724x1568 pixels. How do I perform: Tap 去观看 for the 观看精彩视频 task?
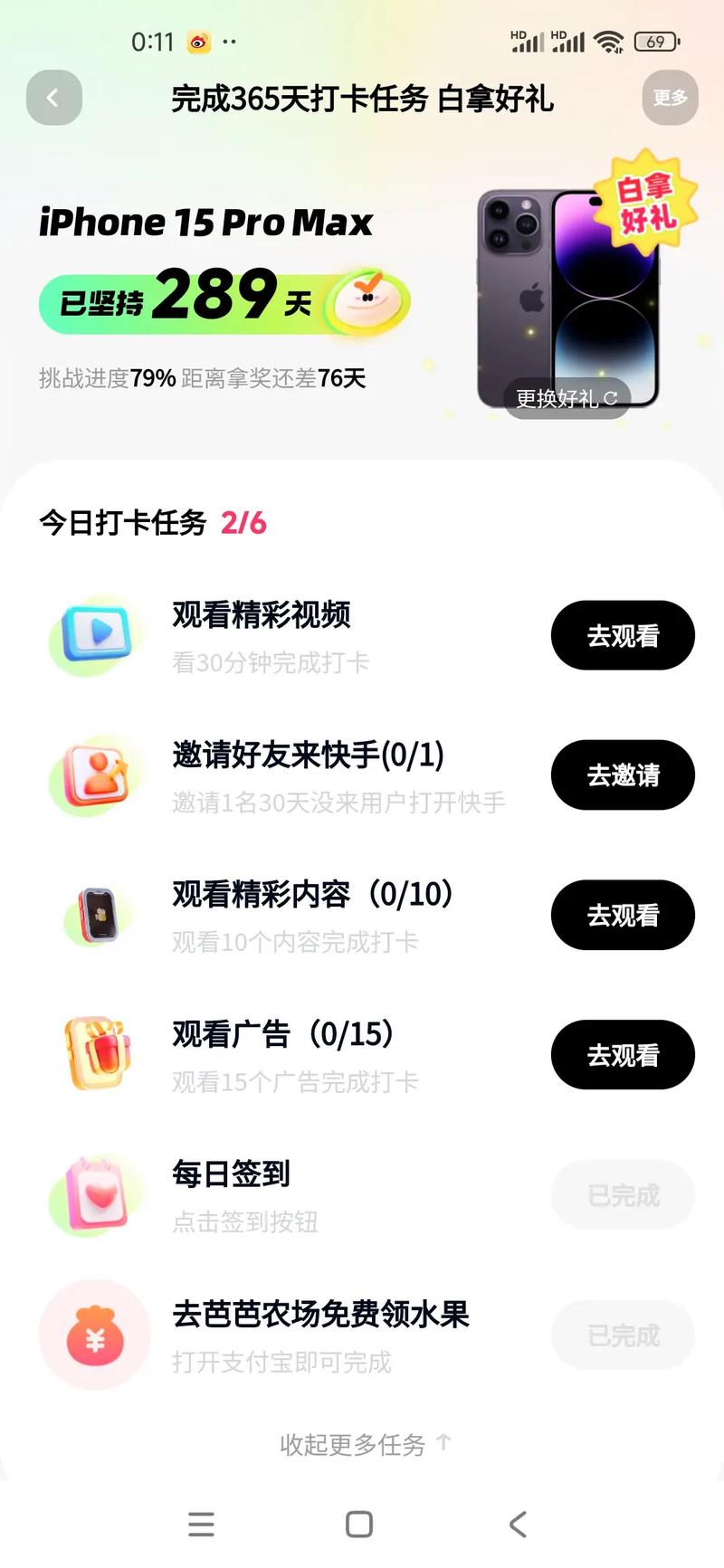[x=623, y=635]
